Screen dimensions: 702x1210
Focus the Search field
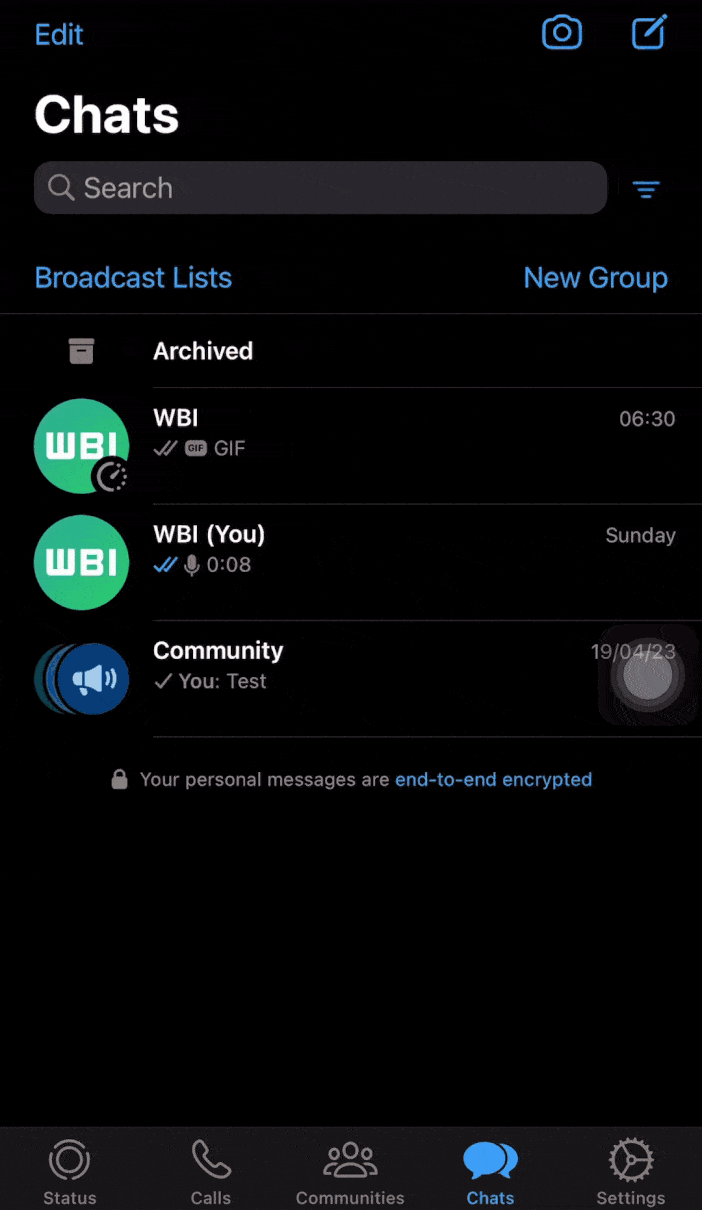[320, 188]
